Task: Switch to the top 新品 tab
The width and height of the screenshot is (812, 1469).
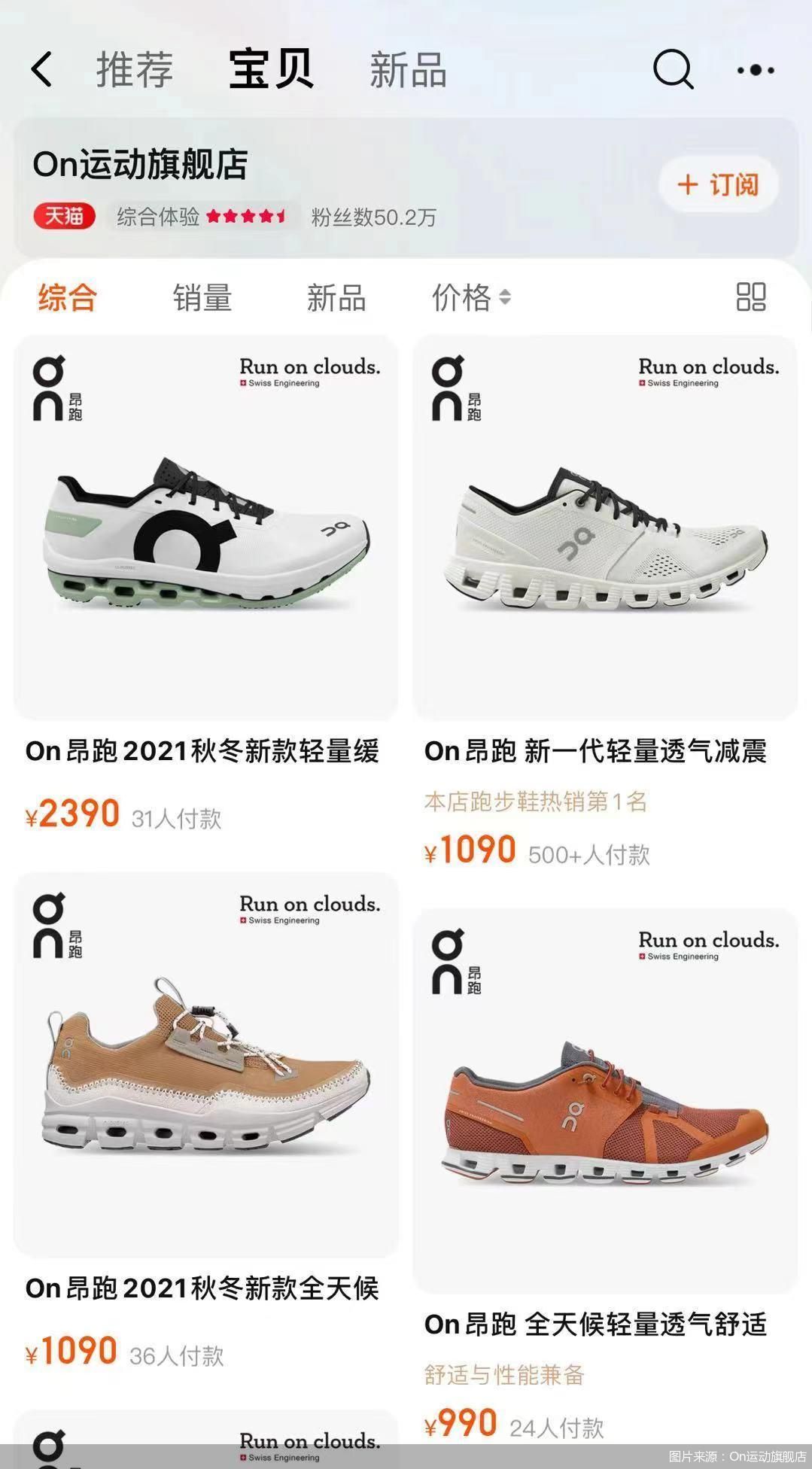Action: coord(408,69)
